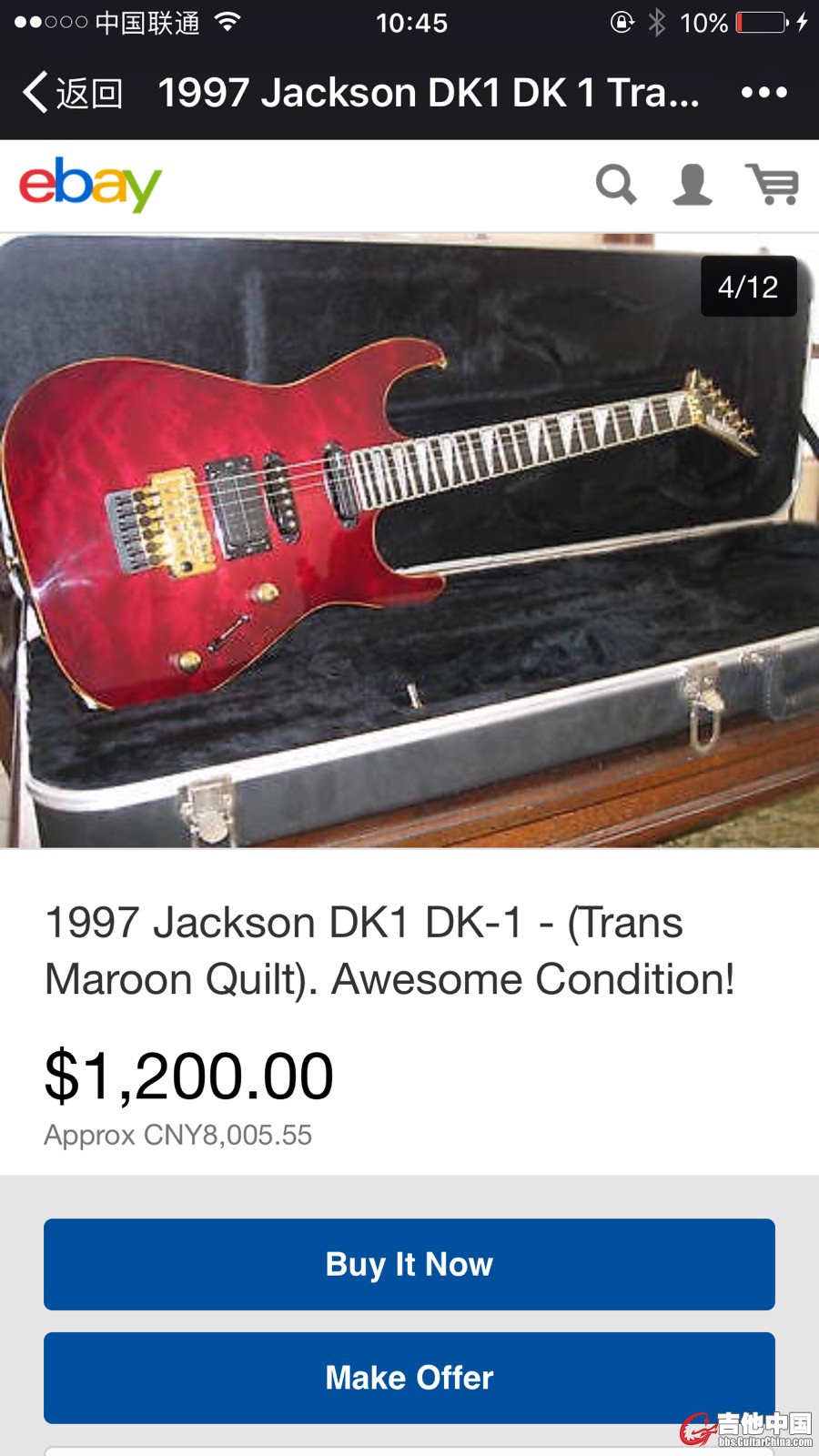Go back using the 返回 button
Viewport: 819px width, 1456px height.
73,93
